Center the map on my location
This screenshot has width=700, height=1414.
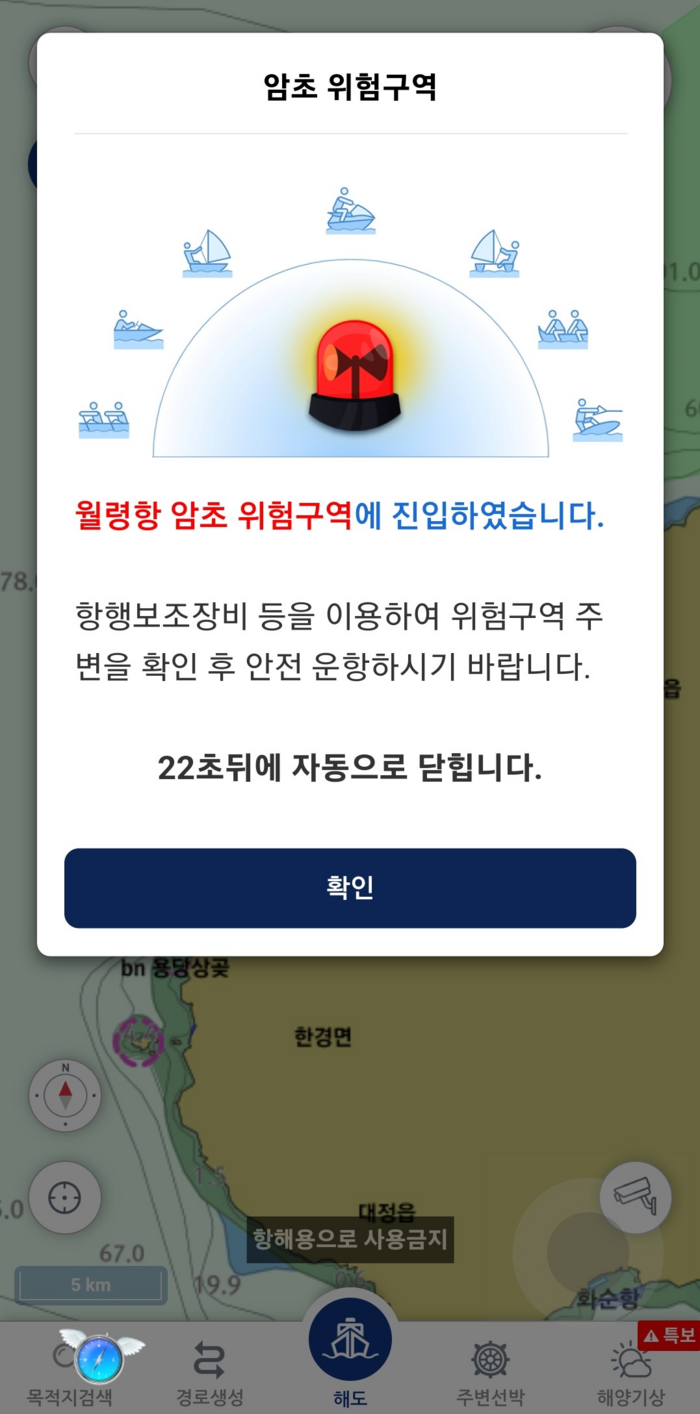tap(65, 1197)
